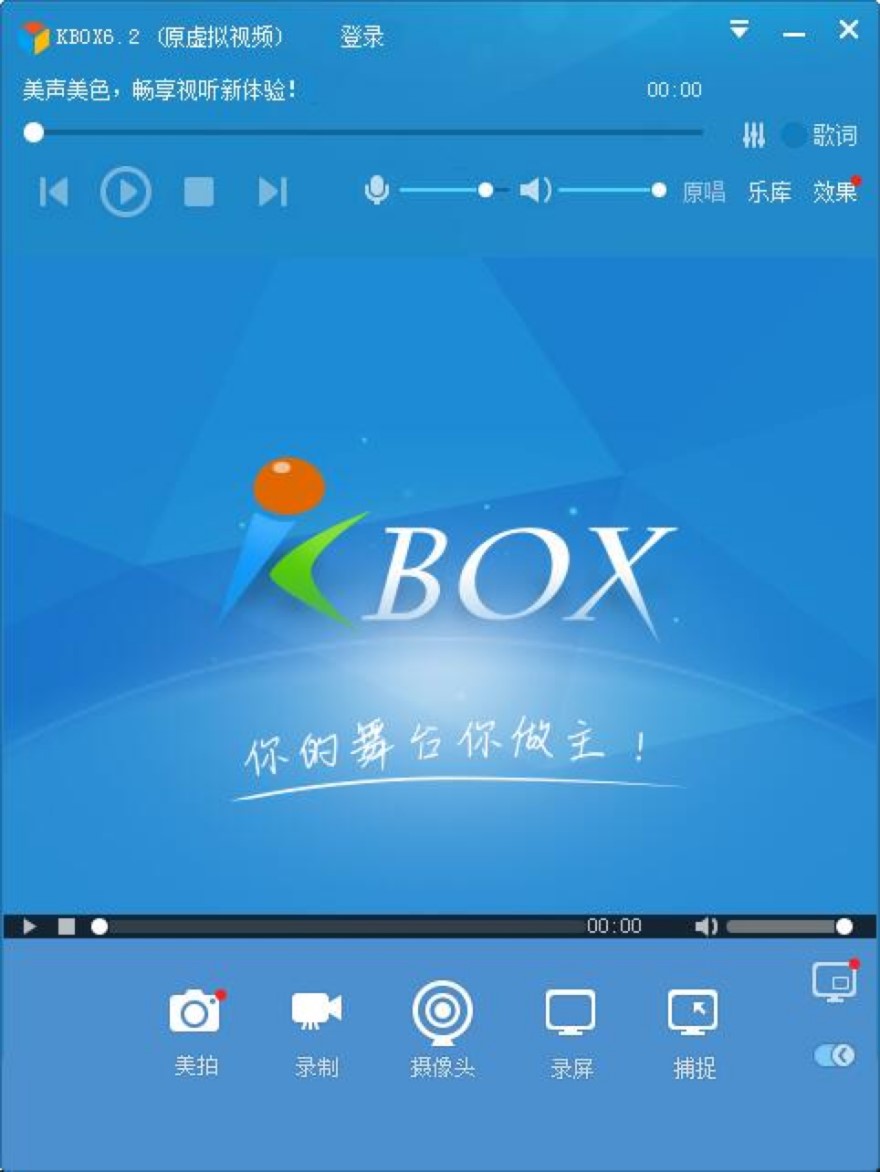Select the 摄像头 camera option
This screenshot has width=880, height=1172.
pos(442,1032)
